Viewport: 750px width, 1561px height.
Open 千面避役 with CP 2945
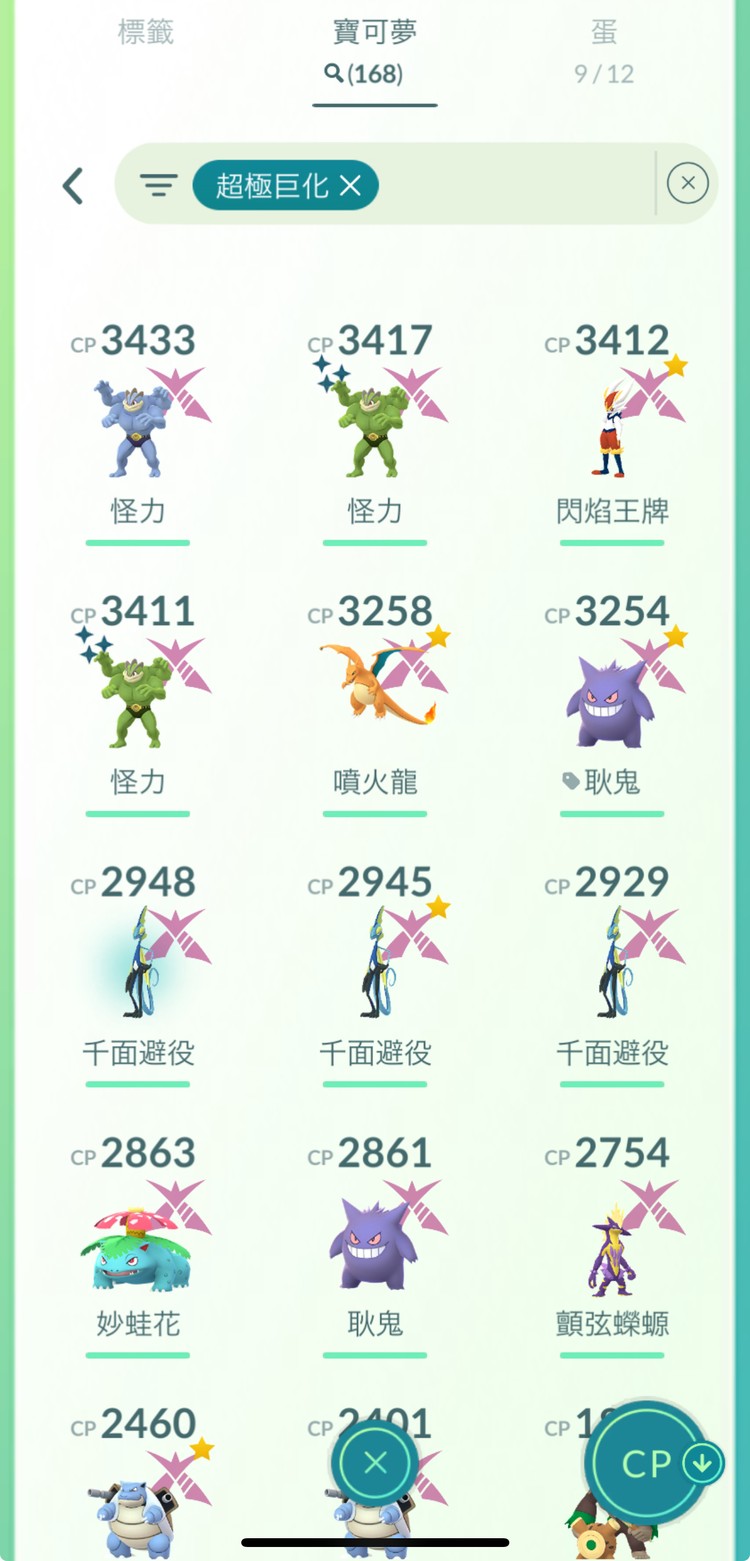click(375, 966)
